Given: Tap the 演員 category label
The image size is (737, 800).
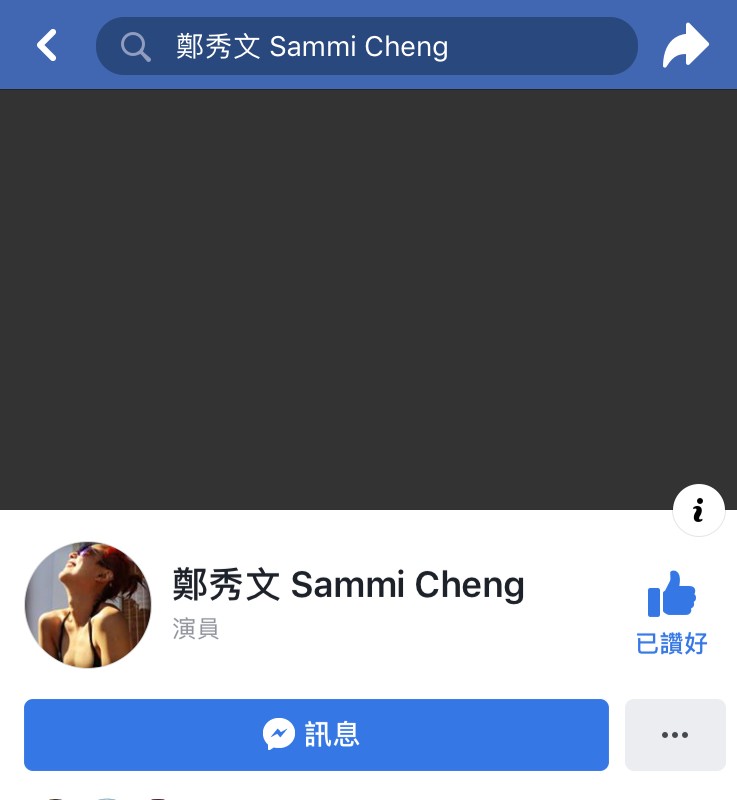Looking at the screenshot, I should 196,629.
